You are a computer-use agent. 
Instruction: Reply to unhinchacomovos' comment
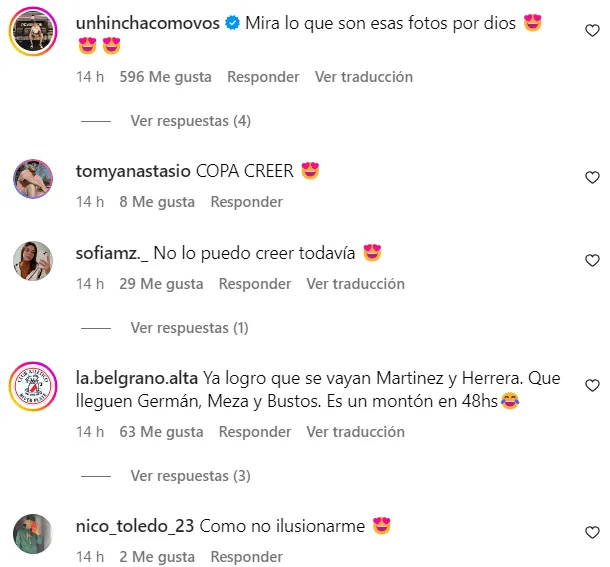263,77
